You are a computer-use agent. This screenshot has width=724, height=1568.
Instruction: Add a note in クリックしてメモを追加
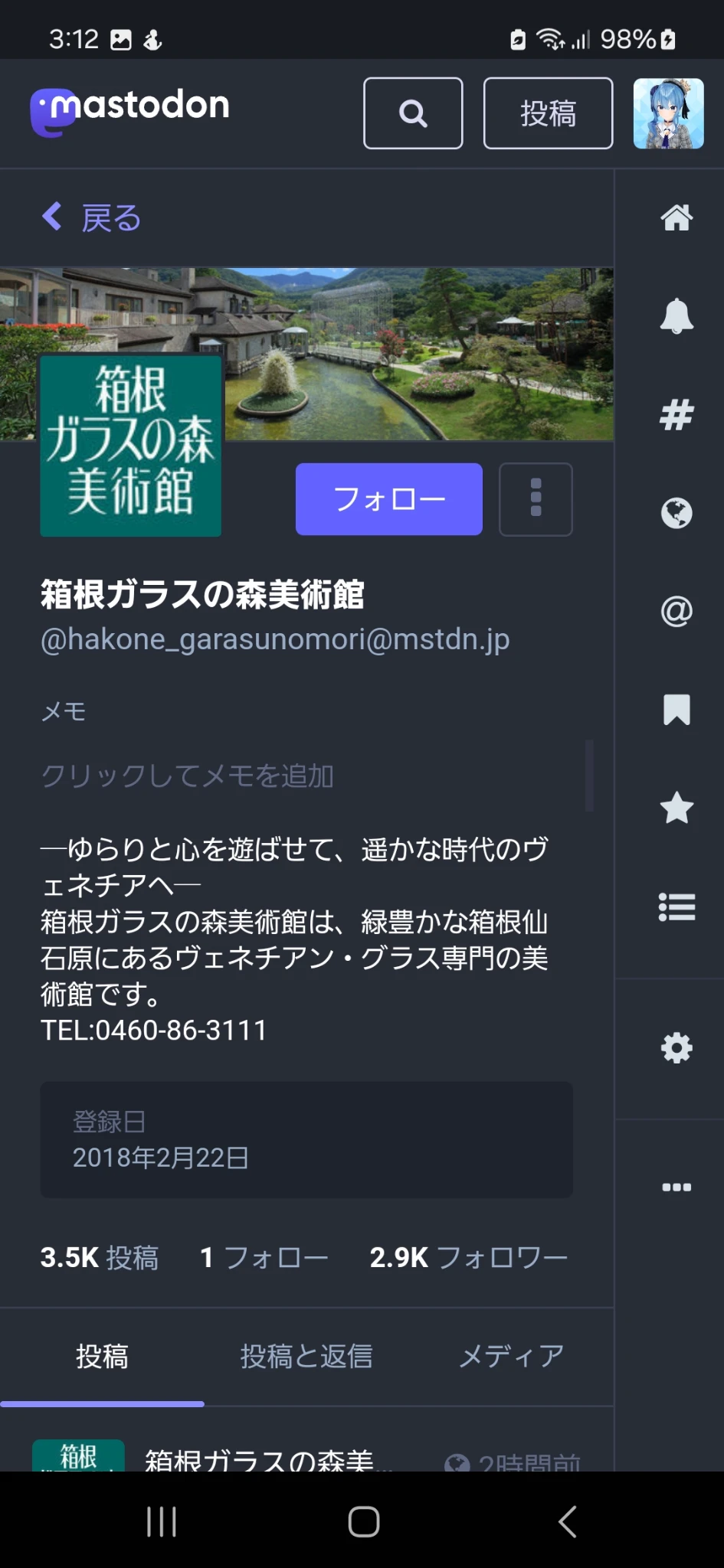click(187, 776)
